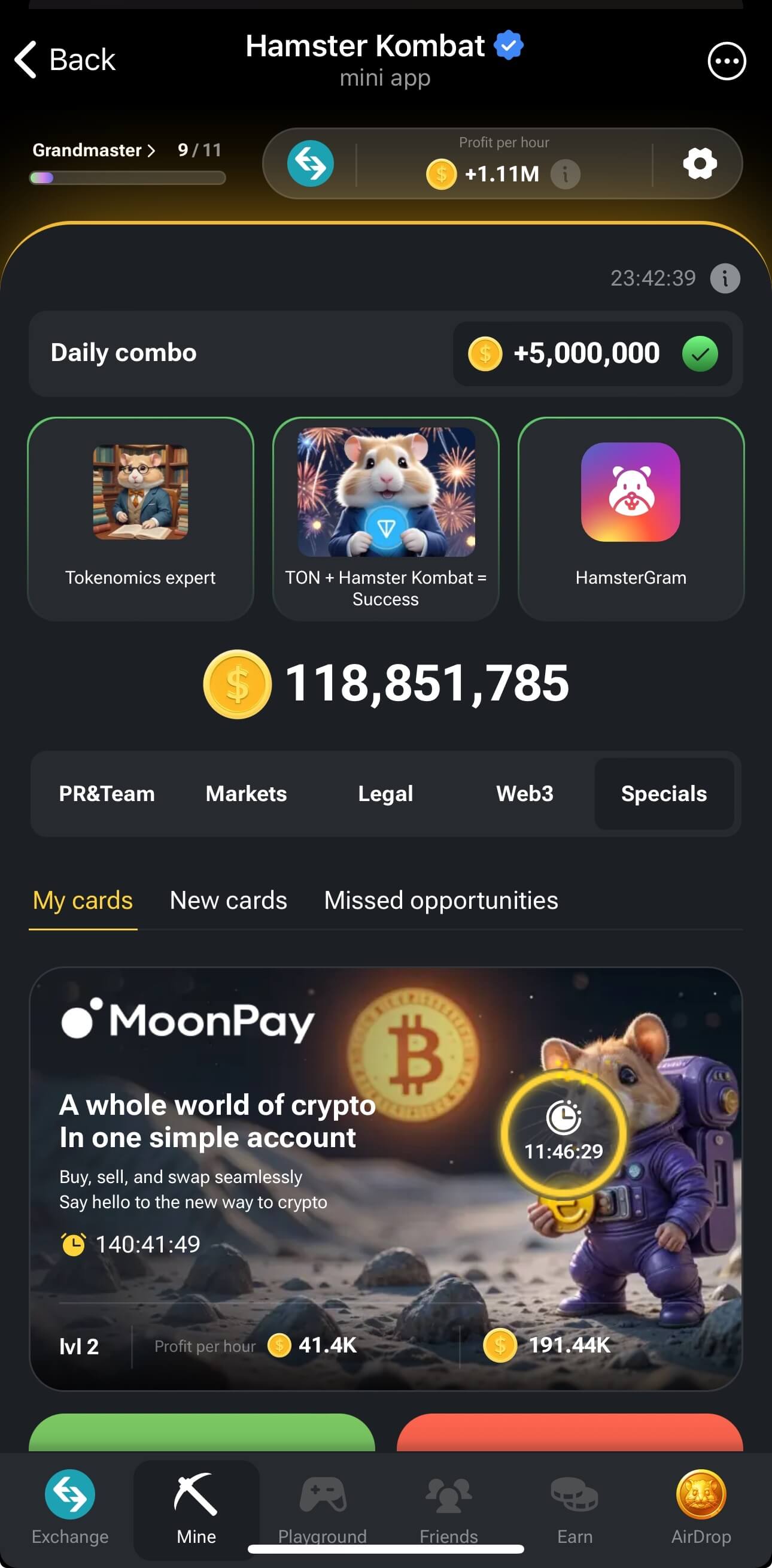The width and height of the screenshot is (772, 1568).
Task: Switch to the Markets category
Action: (x=246, y=794)
